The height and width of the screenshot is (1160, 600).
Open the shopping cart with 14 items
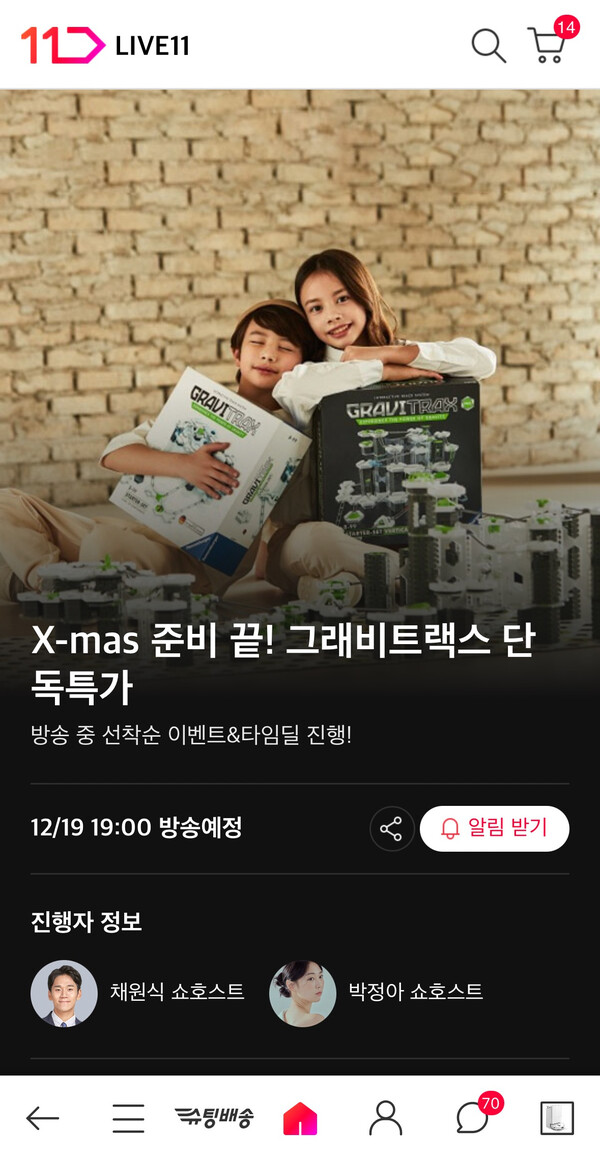coord(548,45)
